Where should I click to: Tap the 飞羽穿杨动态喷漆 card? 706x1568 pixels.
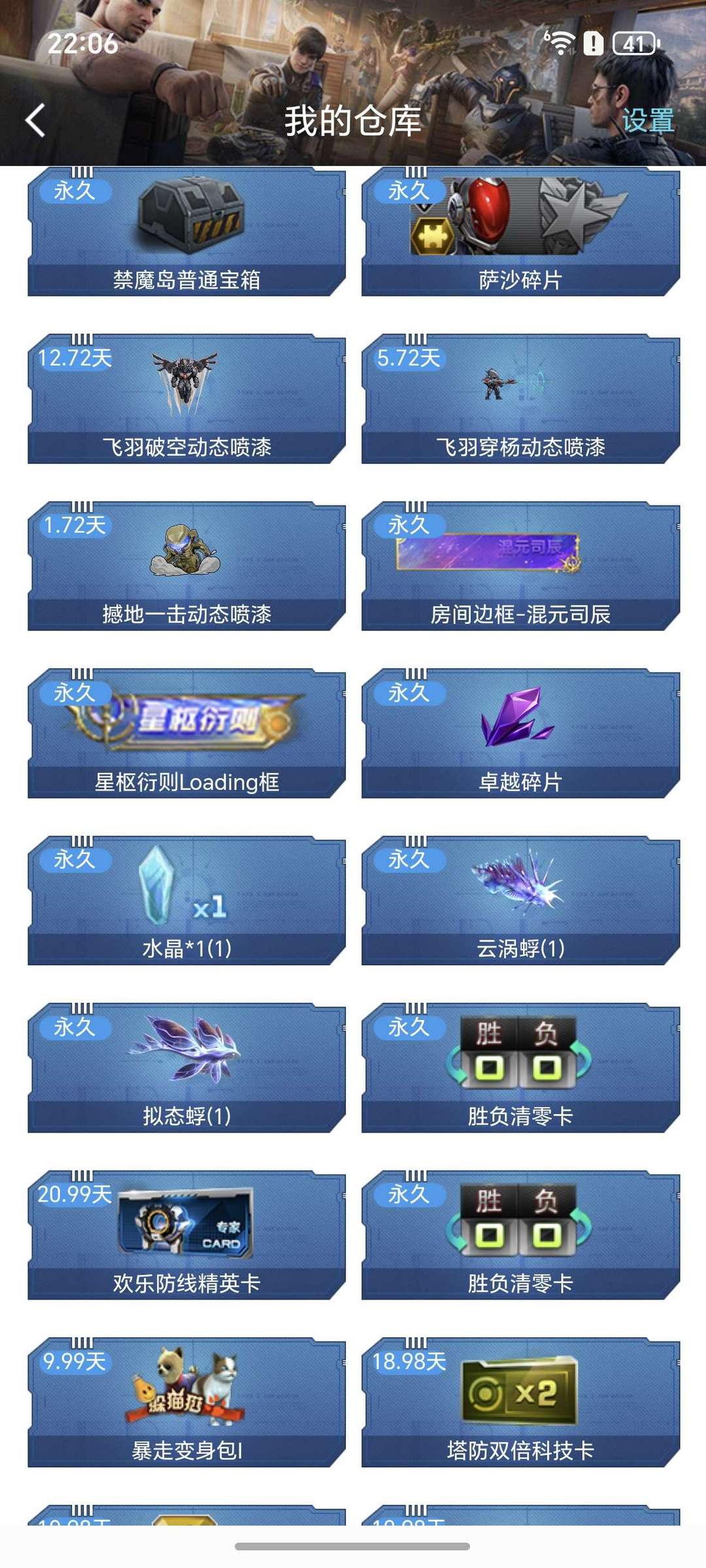click(x=520, y=400)
